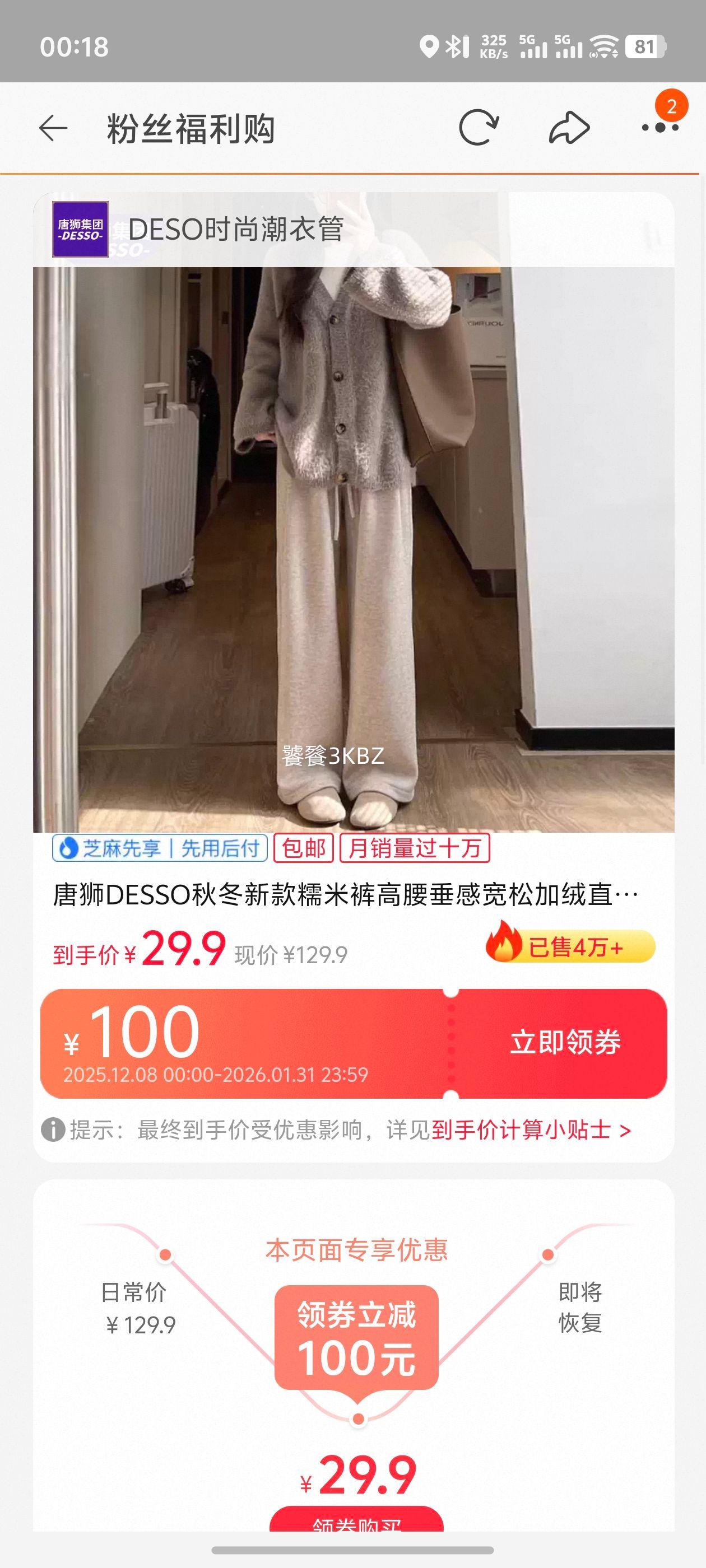Click the share arrow icon
The height and width of the screenshot is (1568, 706).
tap(569, 128)
